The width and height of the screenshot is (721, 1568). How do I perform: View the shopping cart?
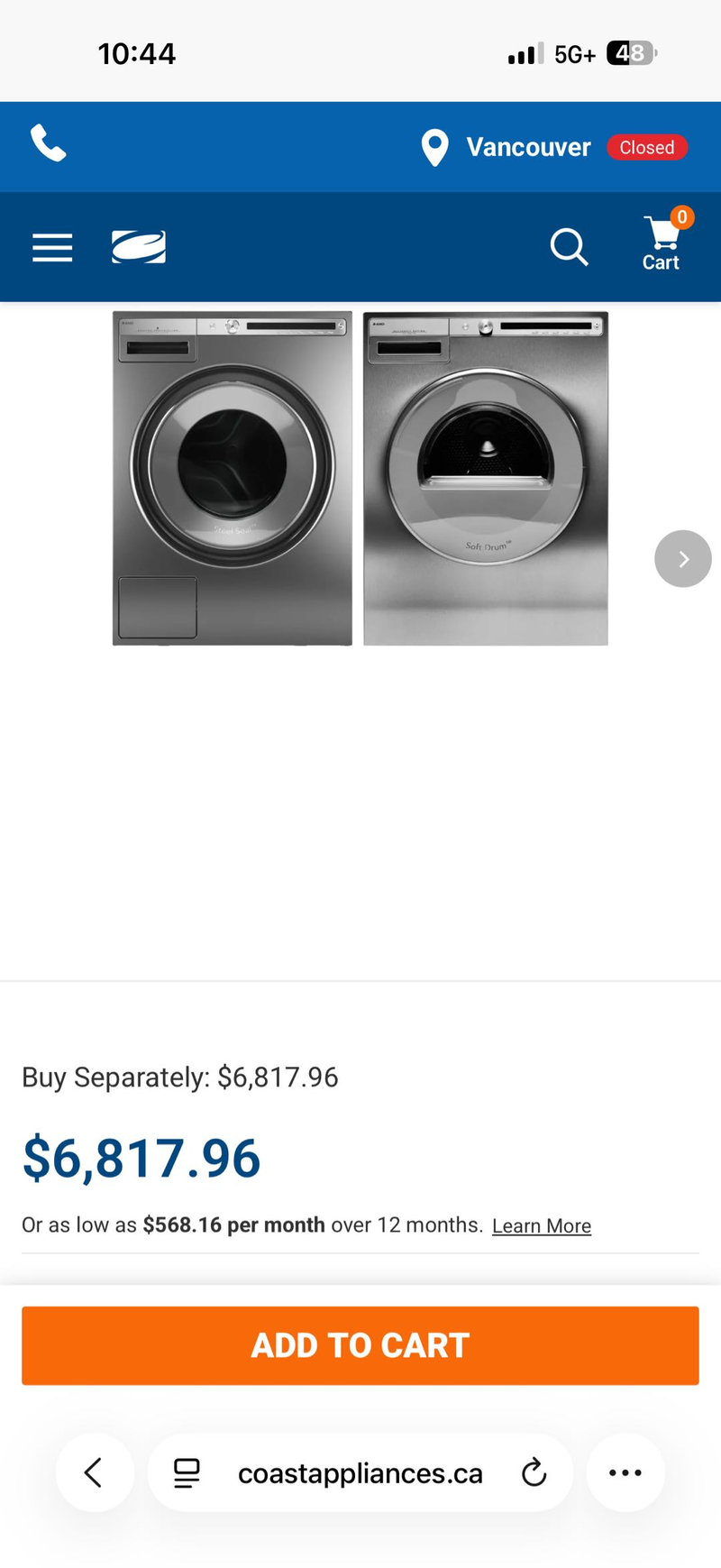[662, 243]
